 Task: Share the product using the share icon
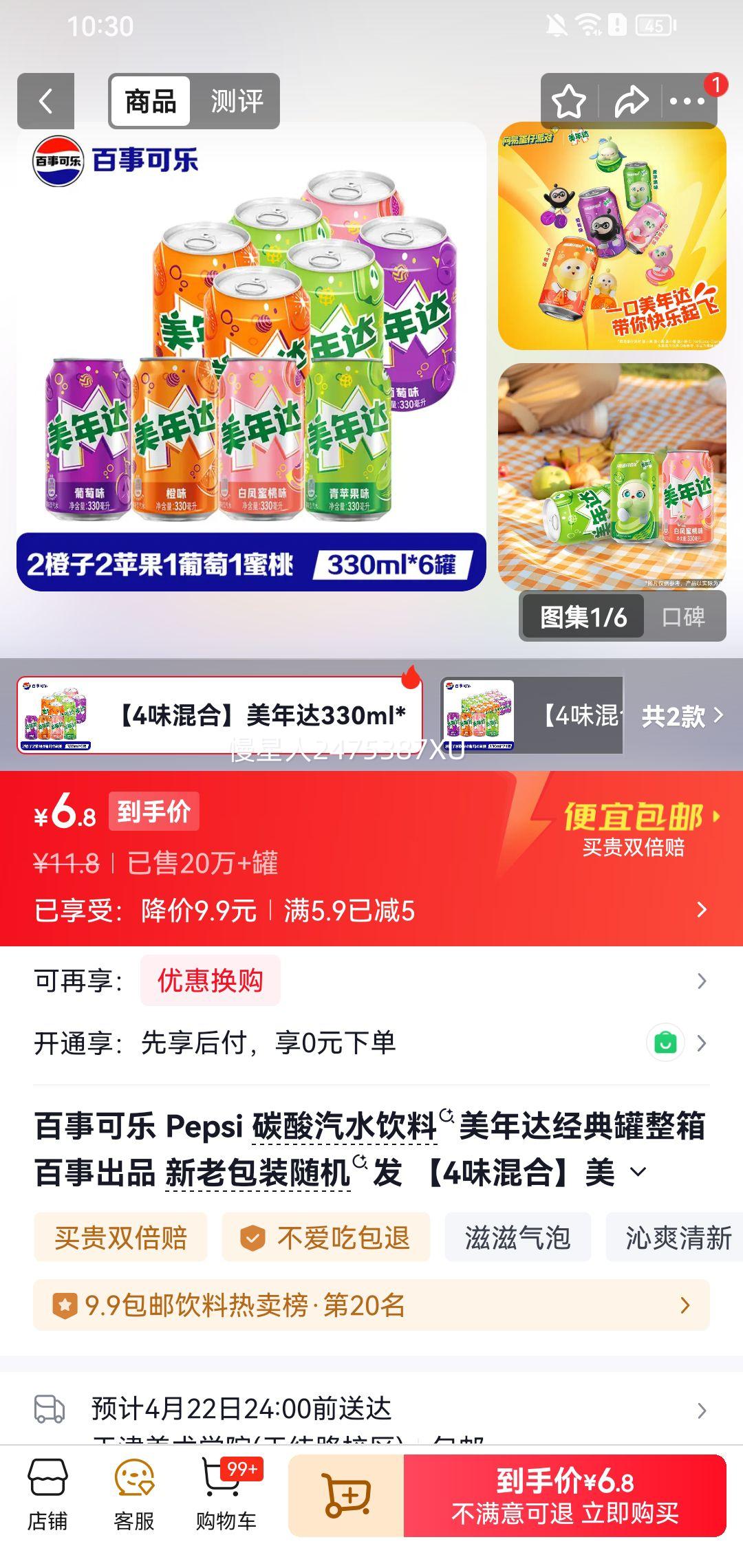tap(630, 101)
